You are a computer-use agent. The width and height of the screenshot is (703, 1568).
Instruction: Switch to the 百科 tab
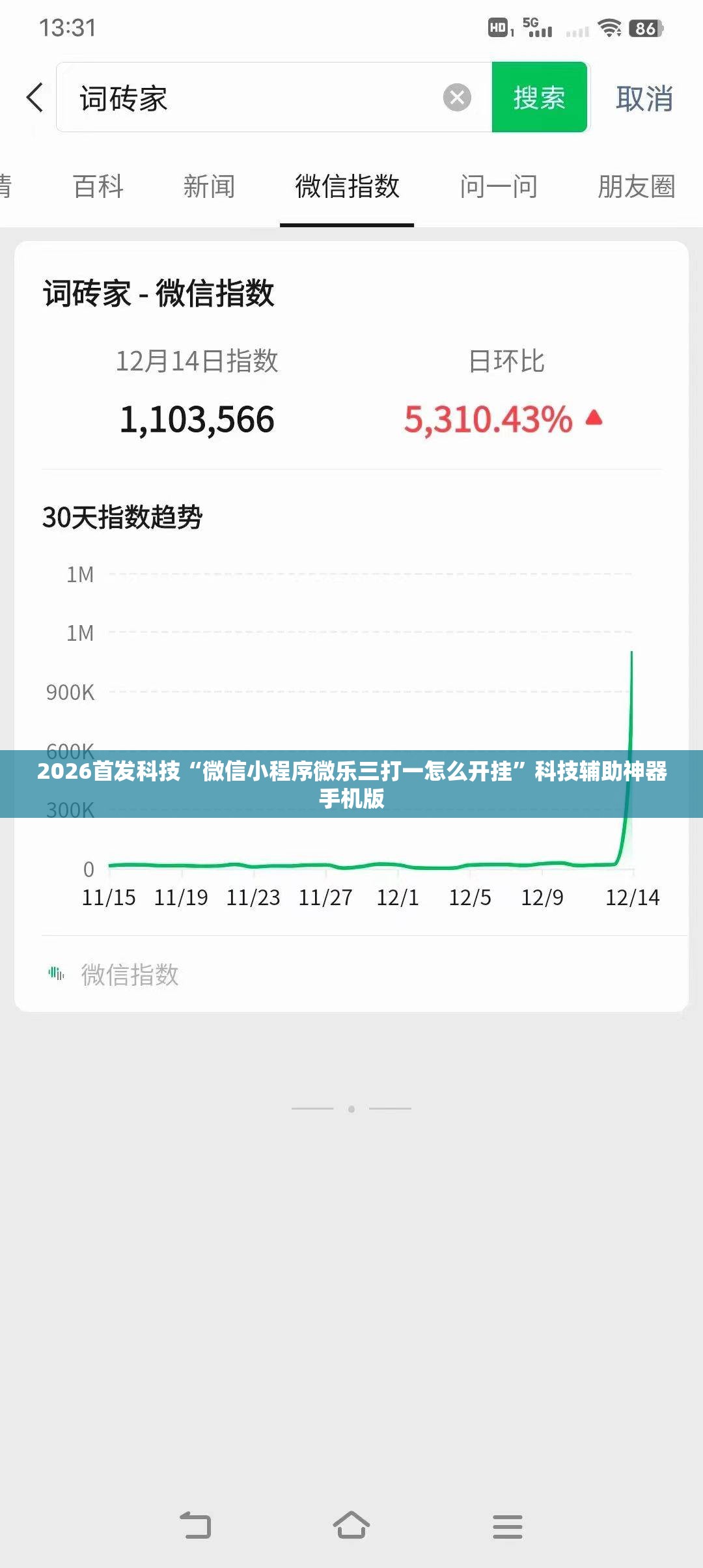tap(98, 187)
